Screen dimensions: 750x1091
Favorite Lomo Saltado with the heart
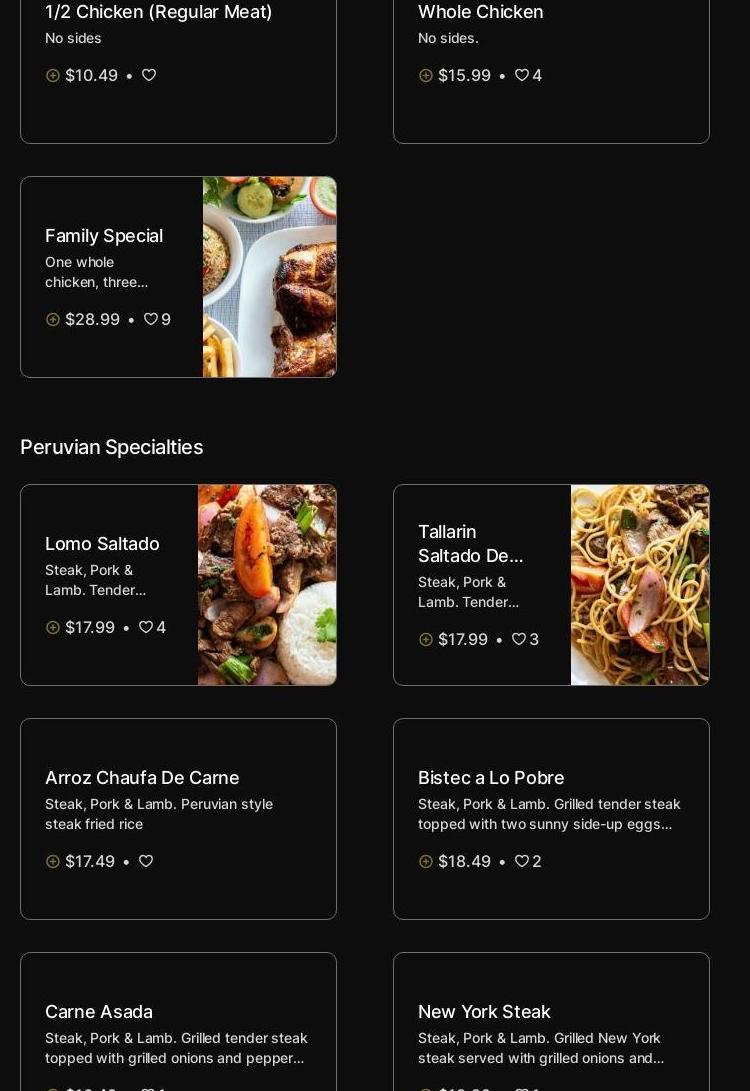click(146, 627)
